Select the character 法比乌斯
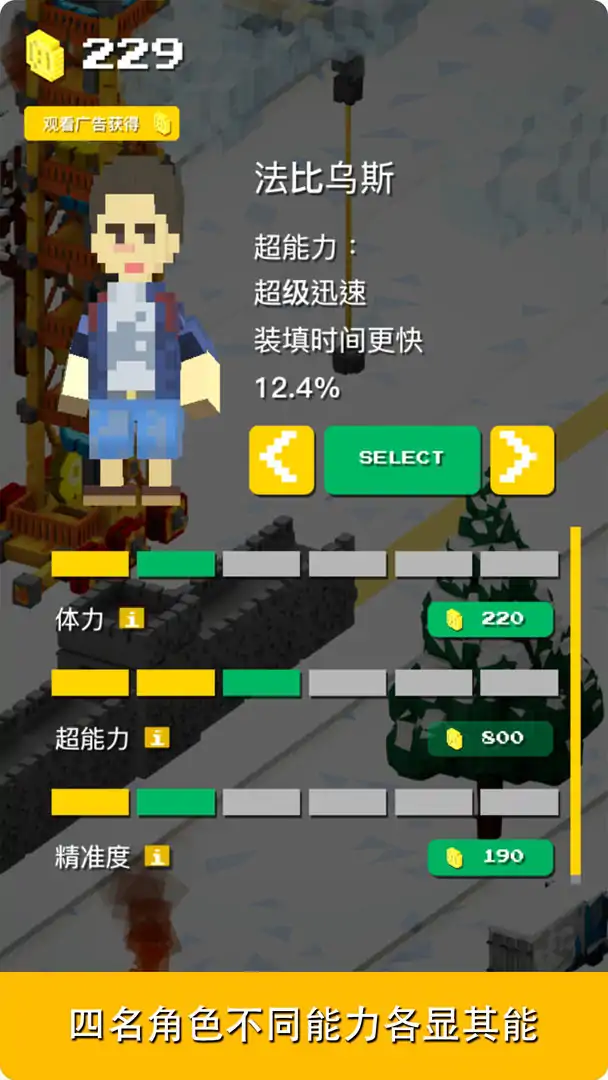 pos(401,459)
